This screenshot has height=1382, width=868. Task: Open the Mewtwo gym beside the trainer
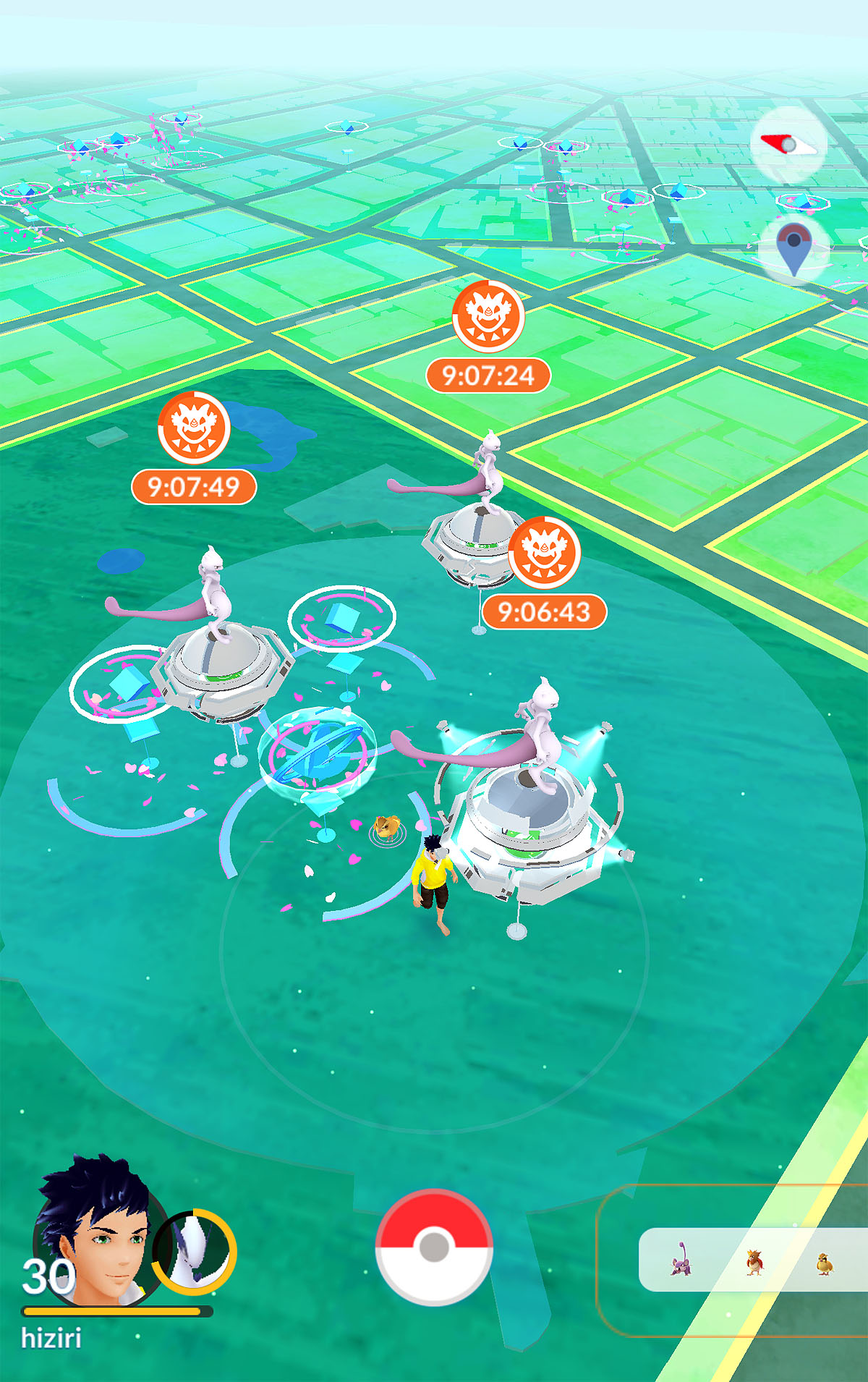(532, 818)
